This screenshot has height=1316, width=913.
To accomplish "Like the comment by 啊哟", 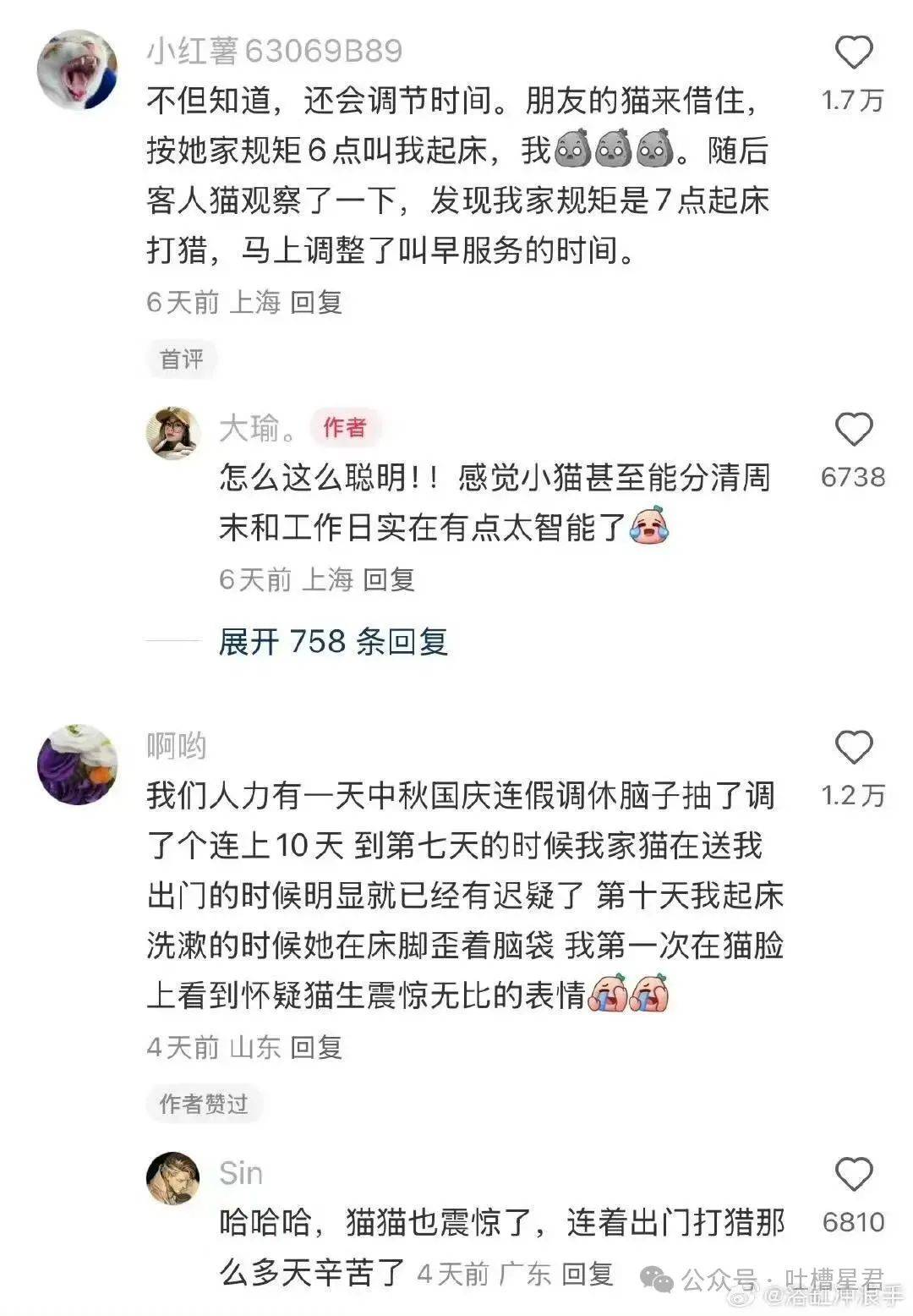I will click(853, 748).
